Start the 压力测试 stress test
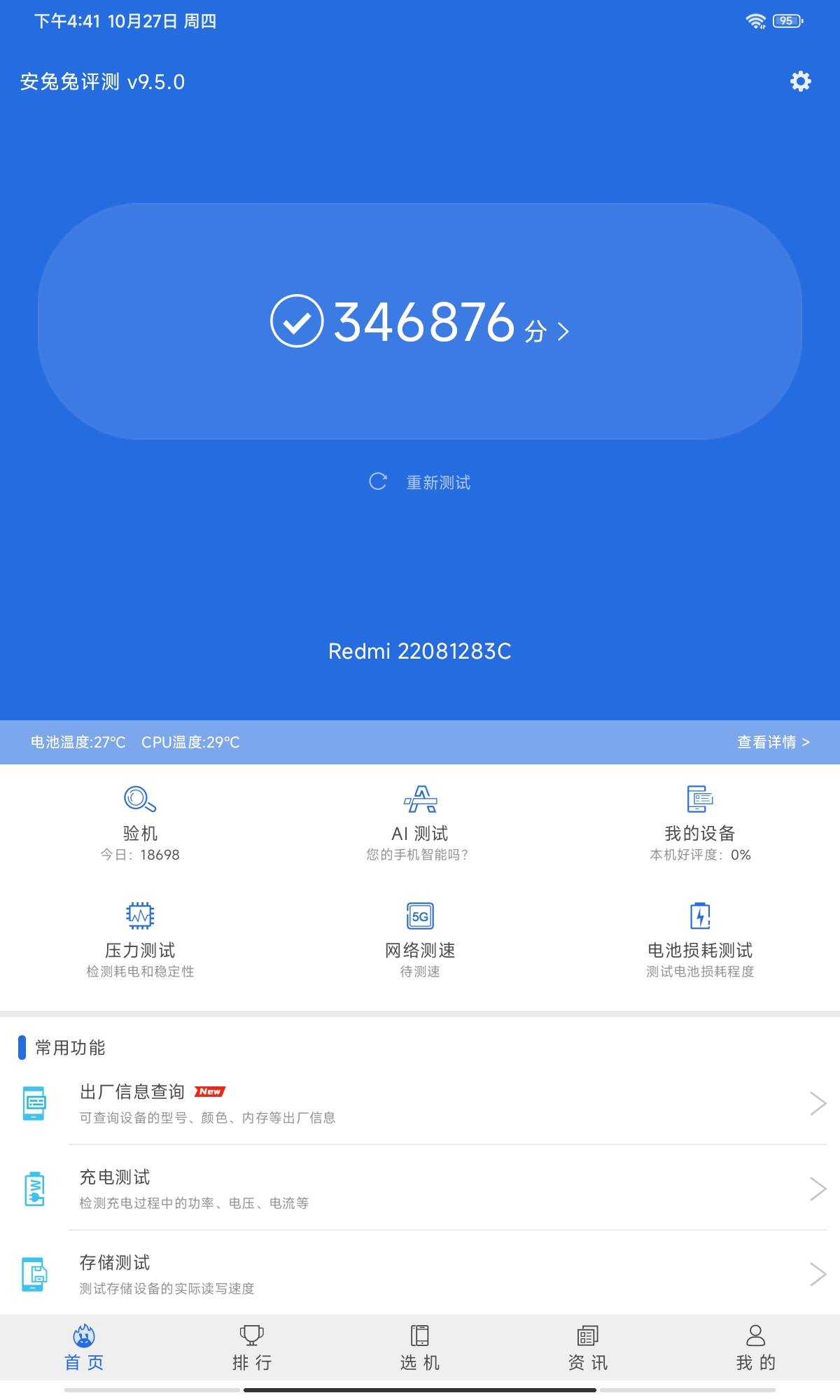This screenshot has width=840, height=1400. click(x=139, y=916)
